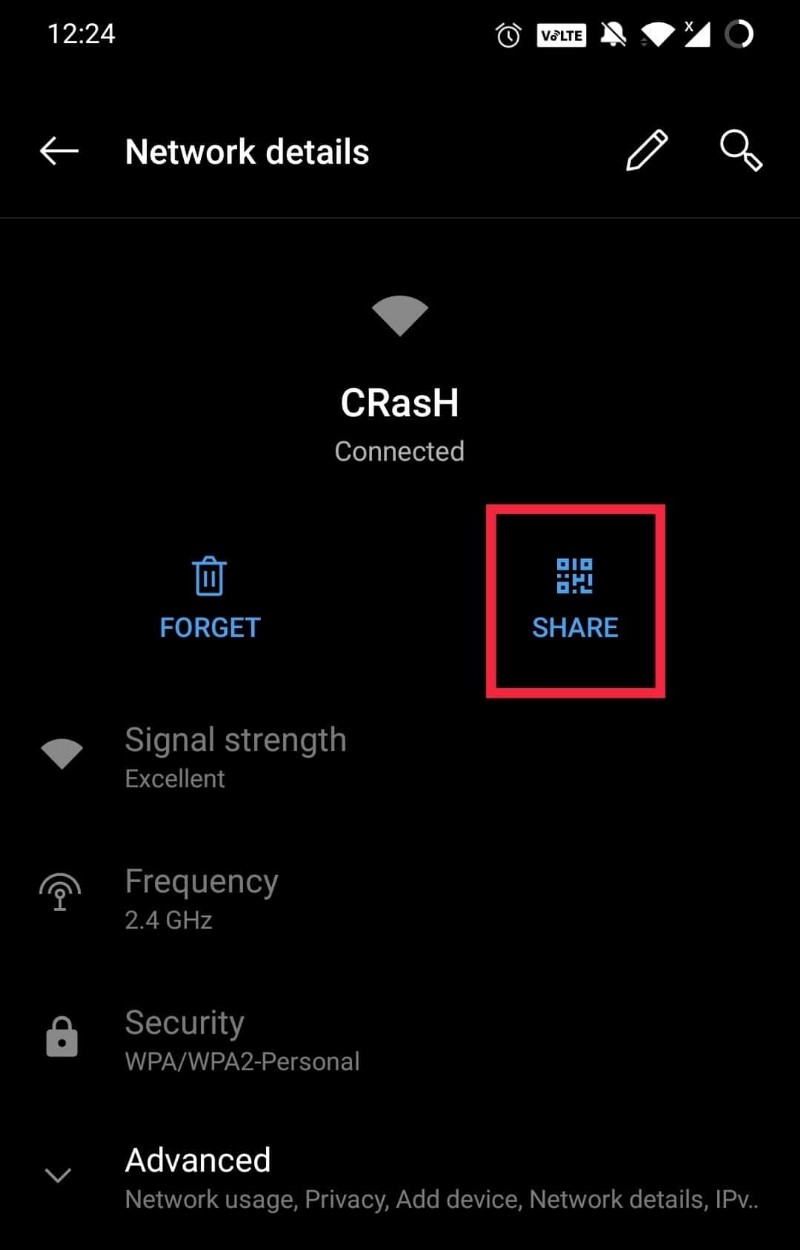
Task: Select the Forget network trash icon
Action: [209, 576]
